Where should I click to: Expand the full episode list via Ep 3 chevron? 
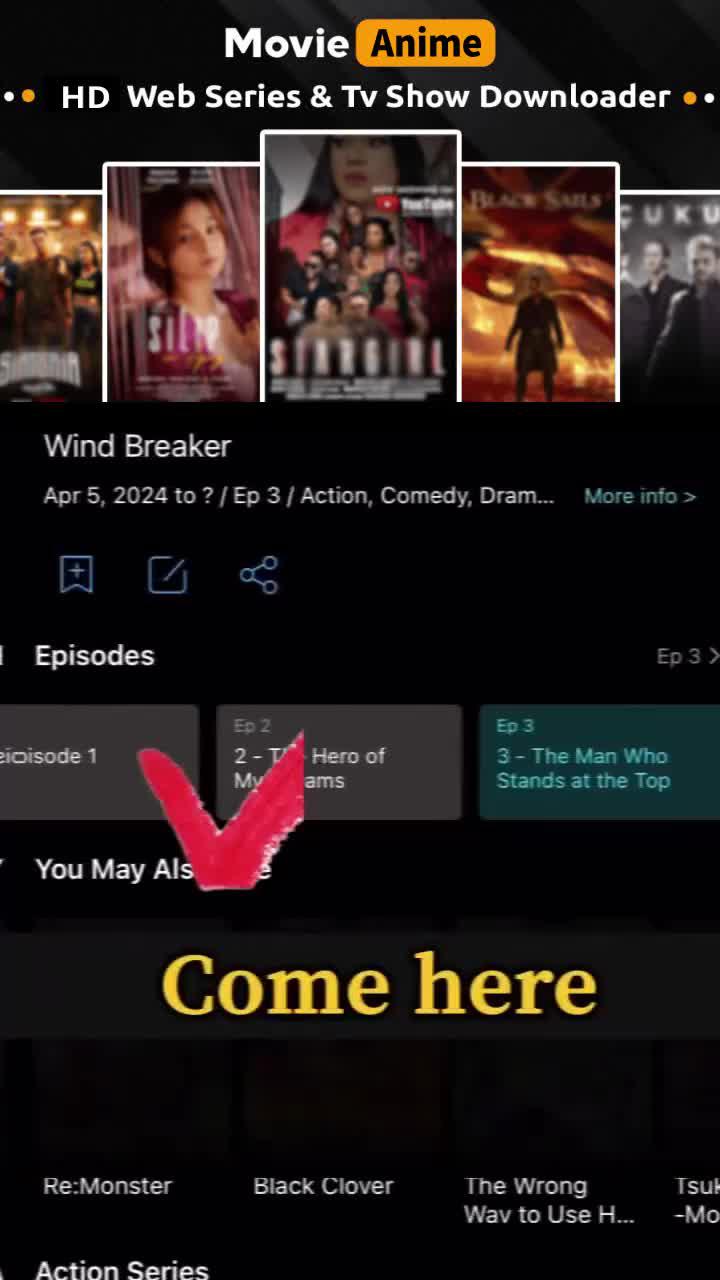[x=690, y=656]
